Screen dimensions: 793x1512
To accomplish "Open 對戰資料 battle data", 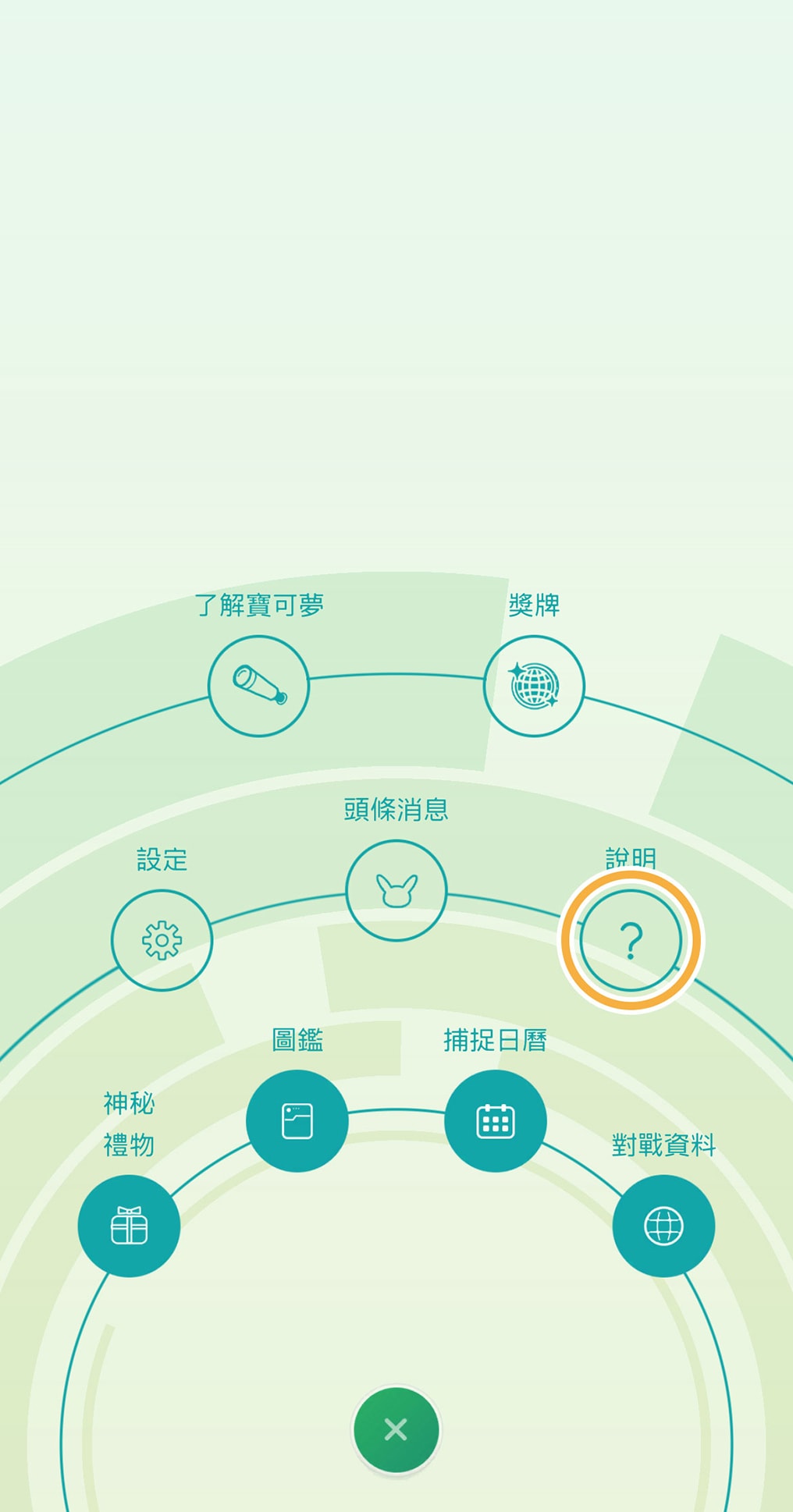I will pyautogui.click(x=663, y=1226).
